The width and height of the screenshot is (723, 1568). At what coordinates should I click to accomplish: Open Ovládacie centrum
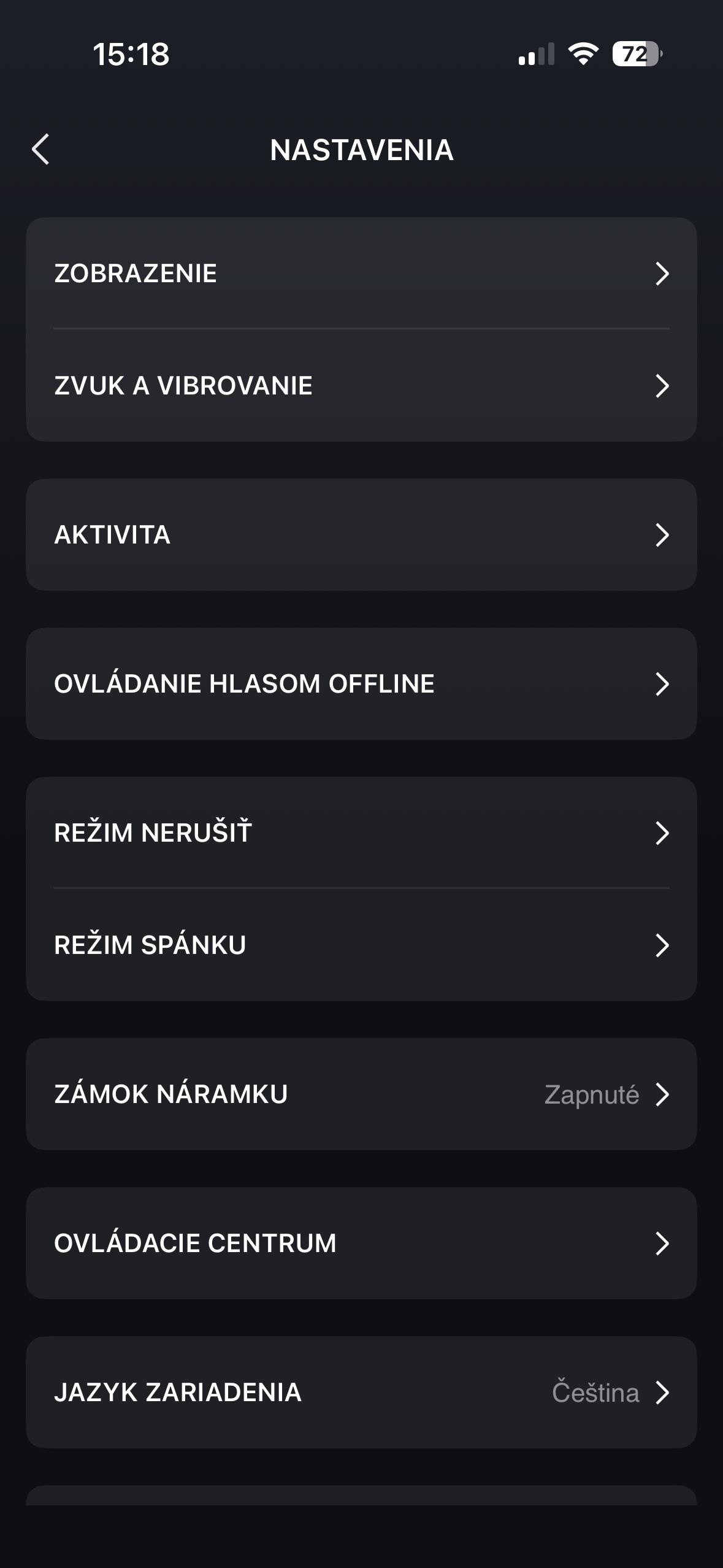tap(361, 1243)
